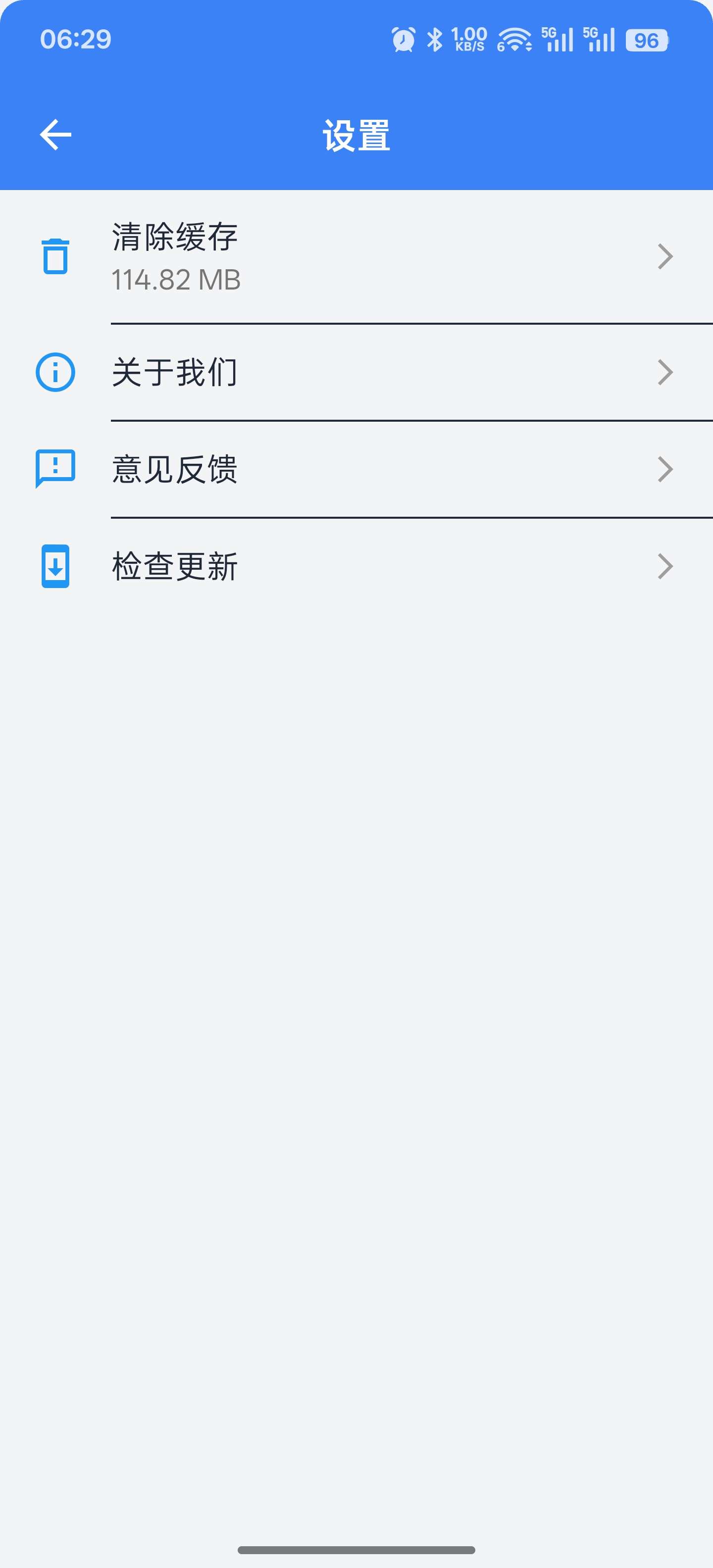The image size is (713, 1568).
Task: Open 意见反馈 feedback page
Action: coord(356,469)
